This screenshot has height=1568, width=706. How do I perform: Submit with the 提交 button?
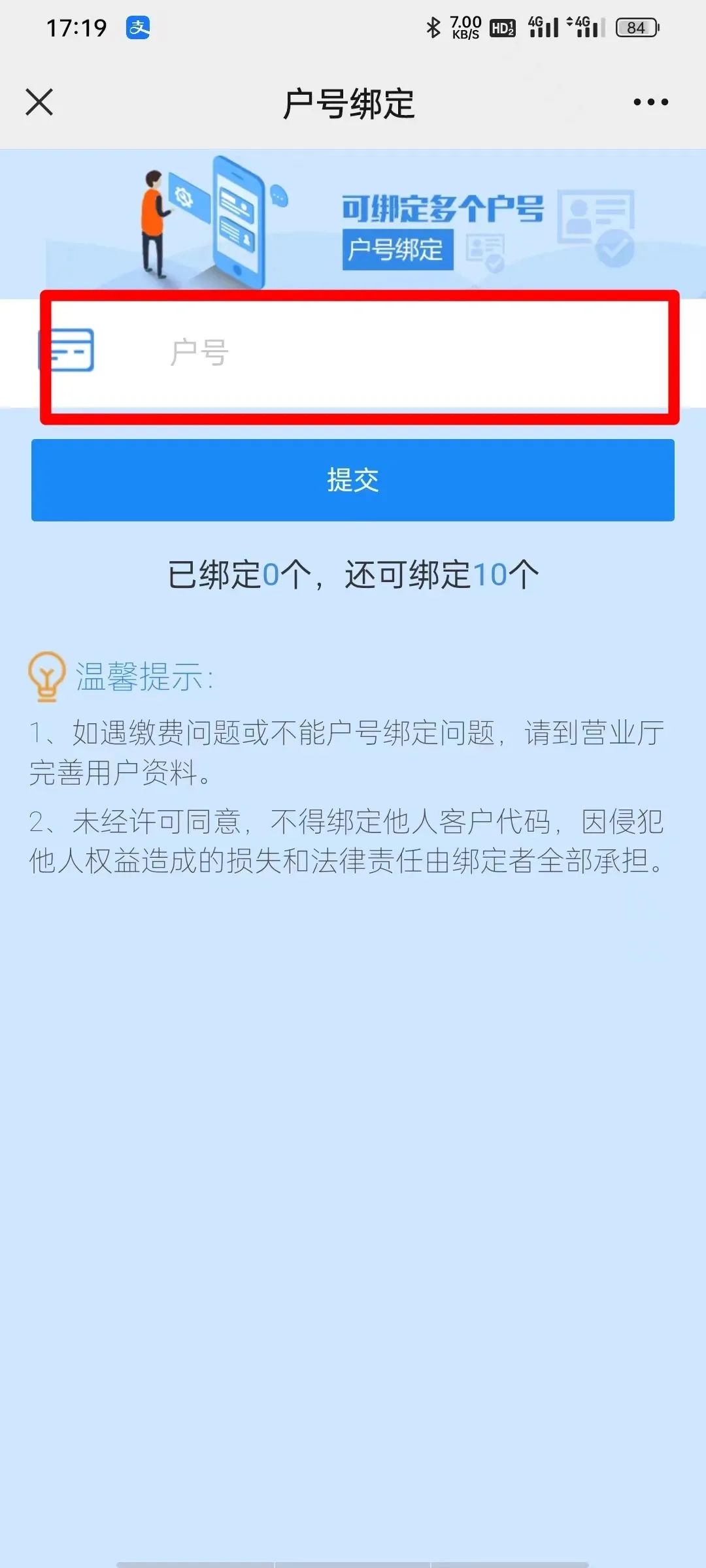(x=353, y=480)
